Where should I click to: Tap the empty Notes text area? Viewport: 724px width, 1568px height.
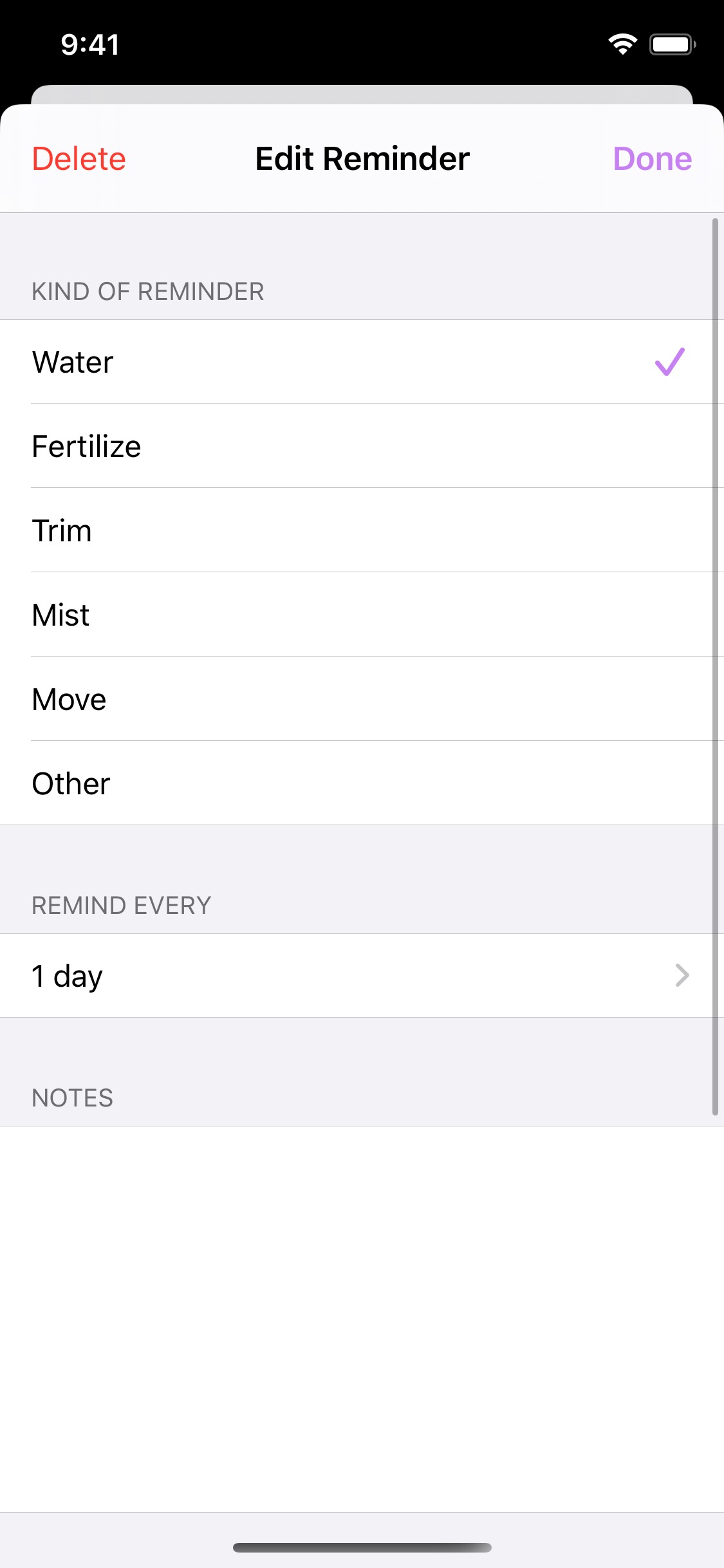(360, 1313)
